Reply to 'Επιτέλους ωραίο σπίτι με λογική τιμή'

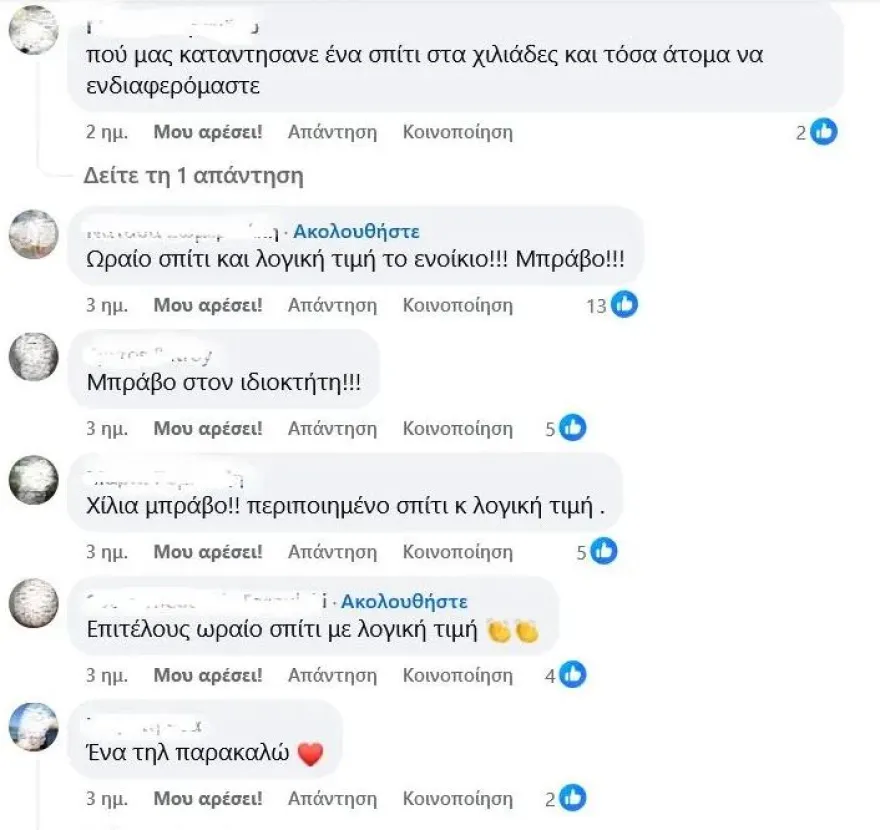[x=332, y=675]
